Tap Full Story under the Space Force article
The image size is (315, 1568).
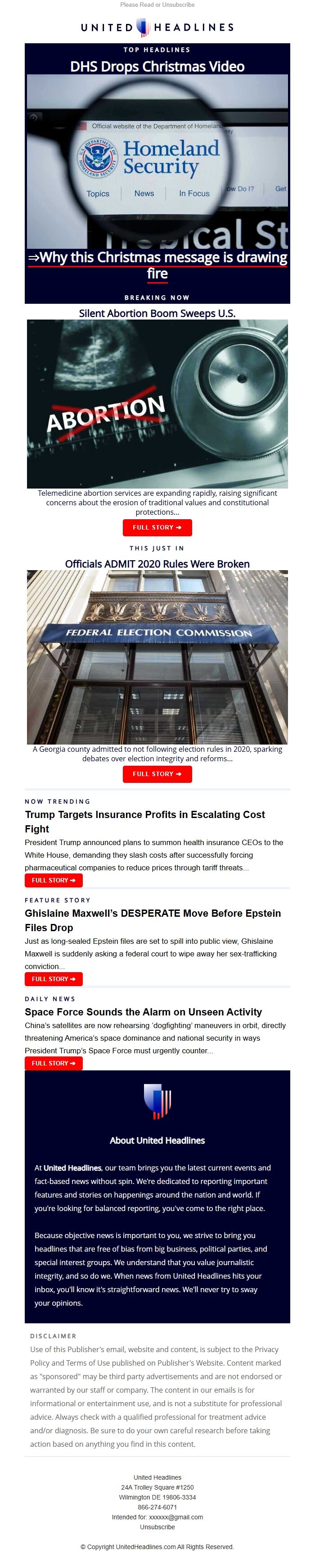(54, 1063)
